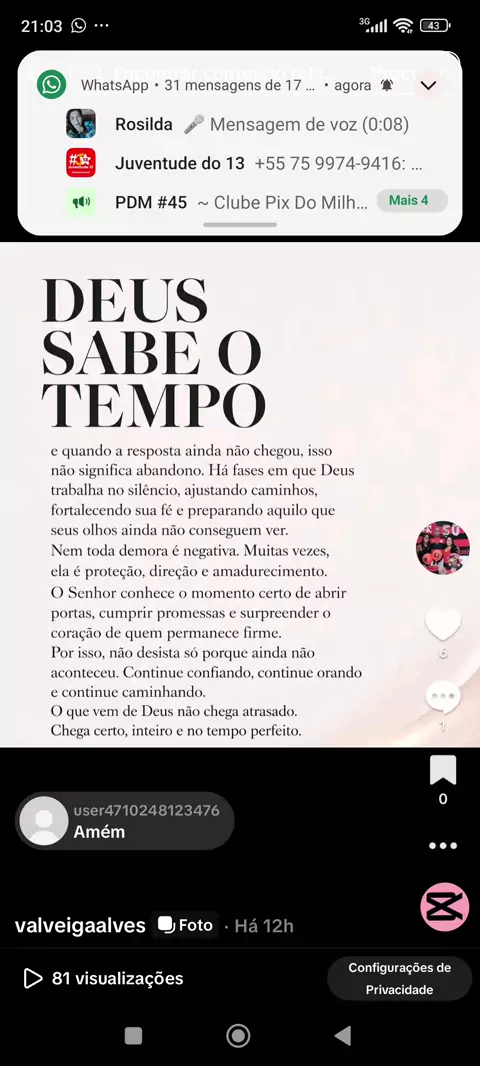Open the three-dot more options
Viewport: 480px width, 1066px height.
point(443,846)
